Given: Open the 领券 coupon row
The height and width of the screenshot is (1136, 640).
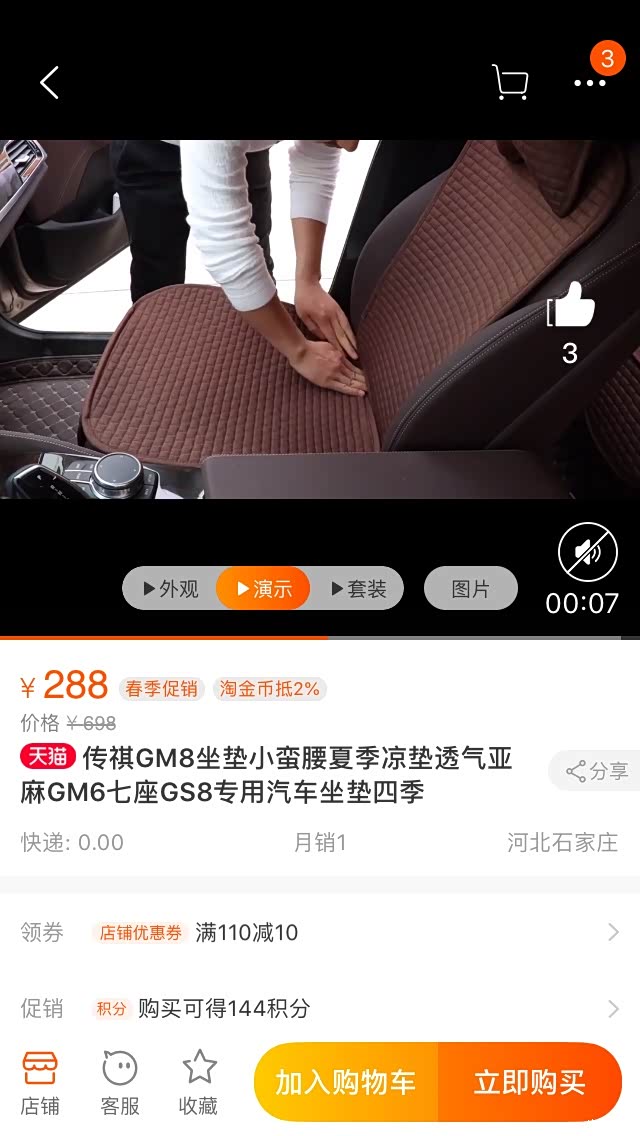Looking at the screenshot, I should 320,932.
